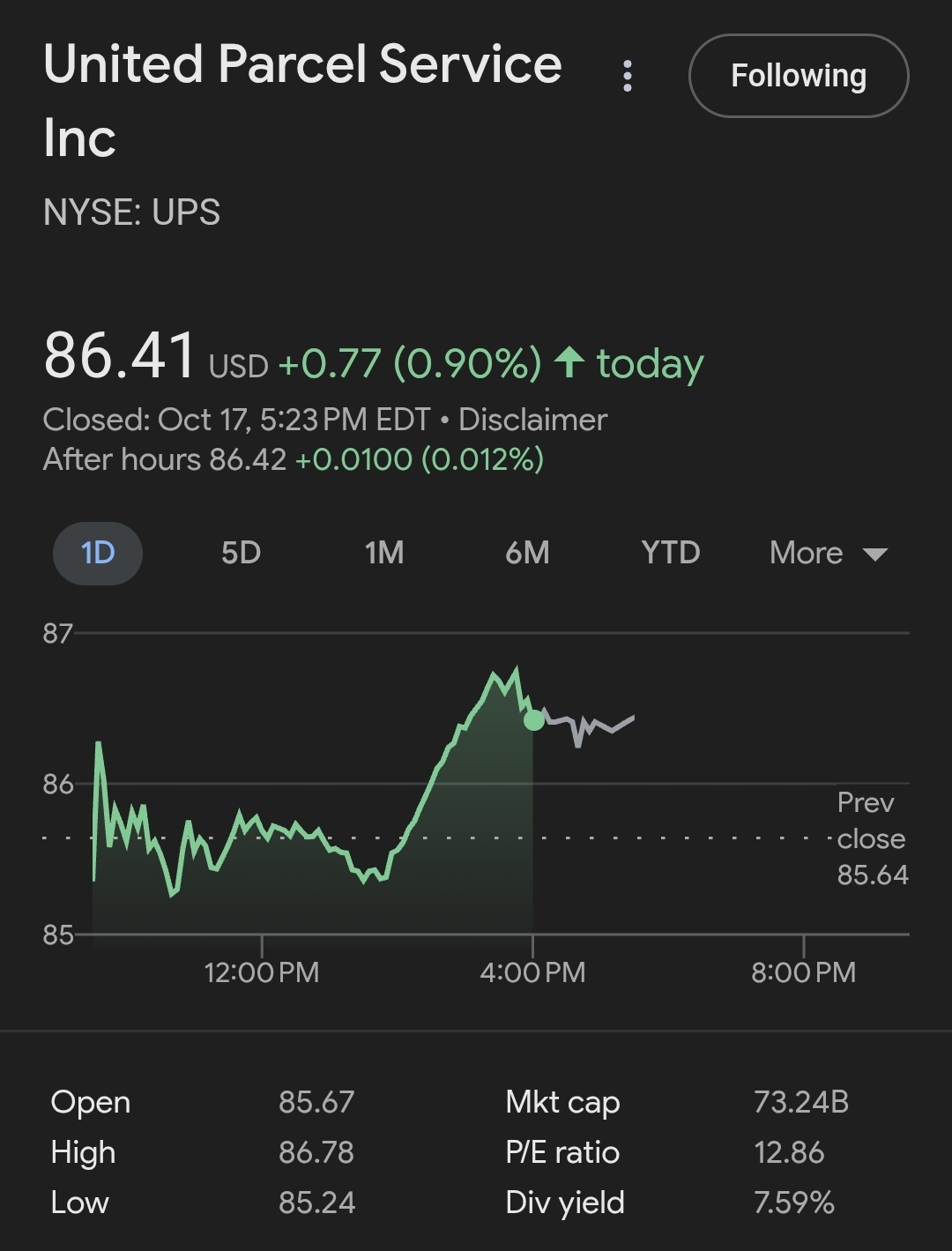This screenshot has width=952, height=1251.
Task: Switch to the 5D chart range
Action: pyautogui.click(x=241, y=553)
